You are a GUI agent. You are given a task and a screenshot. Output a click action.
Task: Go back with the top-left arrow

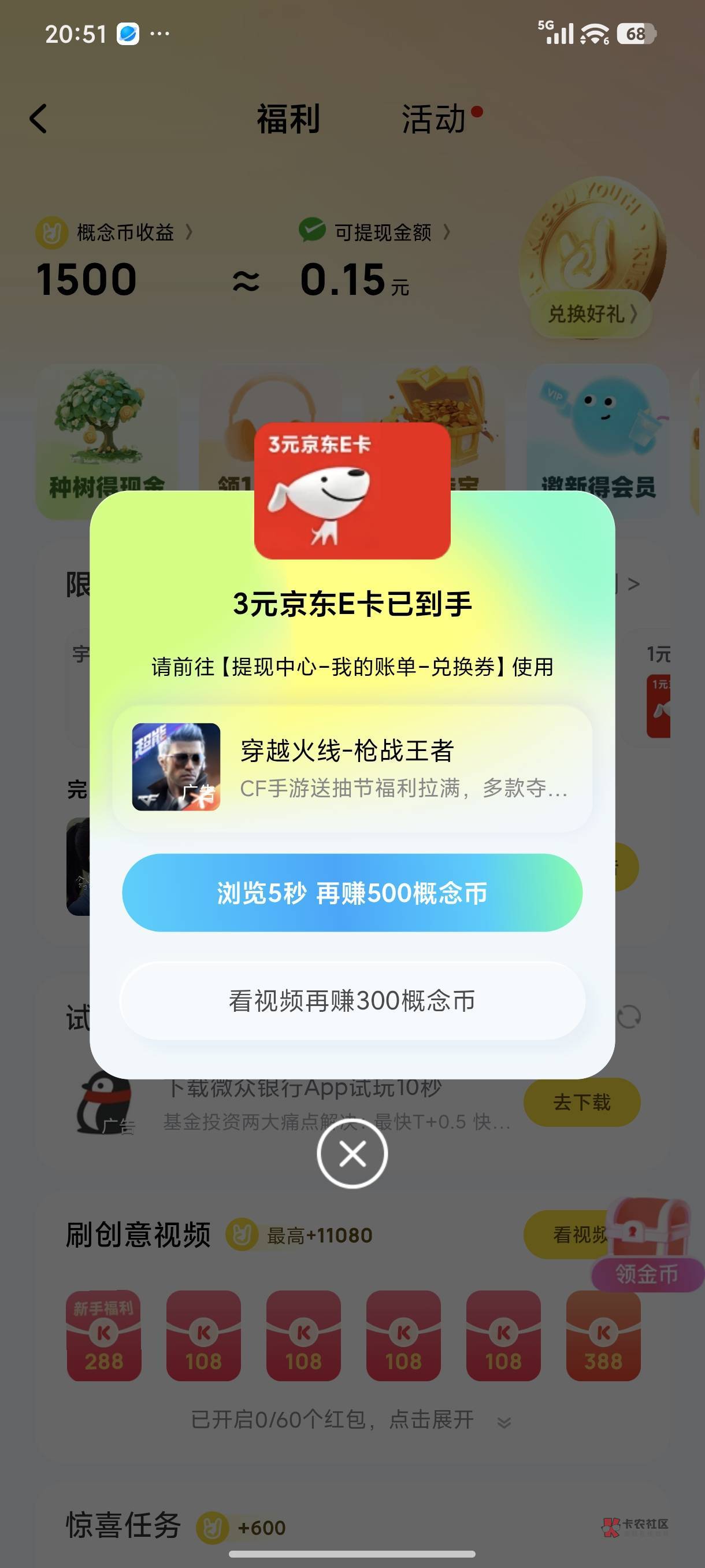pos(38,118)
